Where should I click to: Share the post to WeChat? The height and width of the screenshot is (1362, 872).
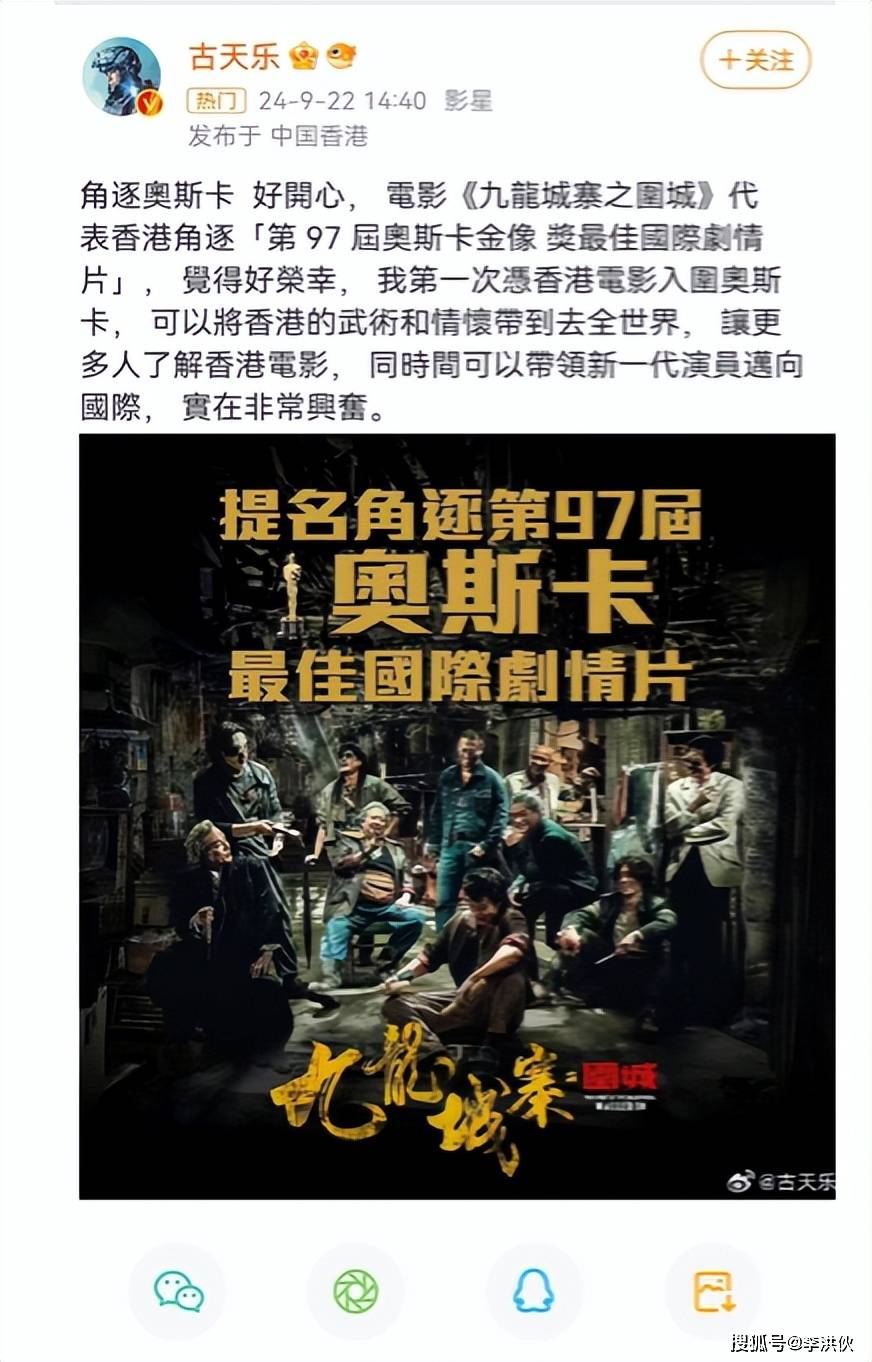(x=179, y=1291)
